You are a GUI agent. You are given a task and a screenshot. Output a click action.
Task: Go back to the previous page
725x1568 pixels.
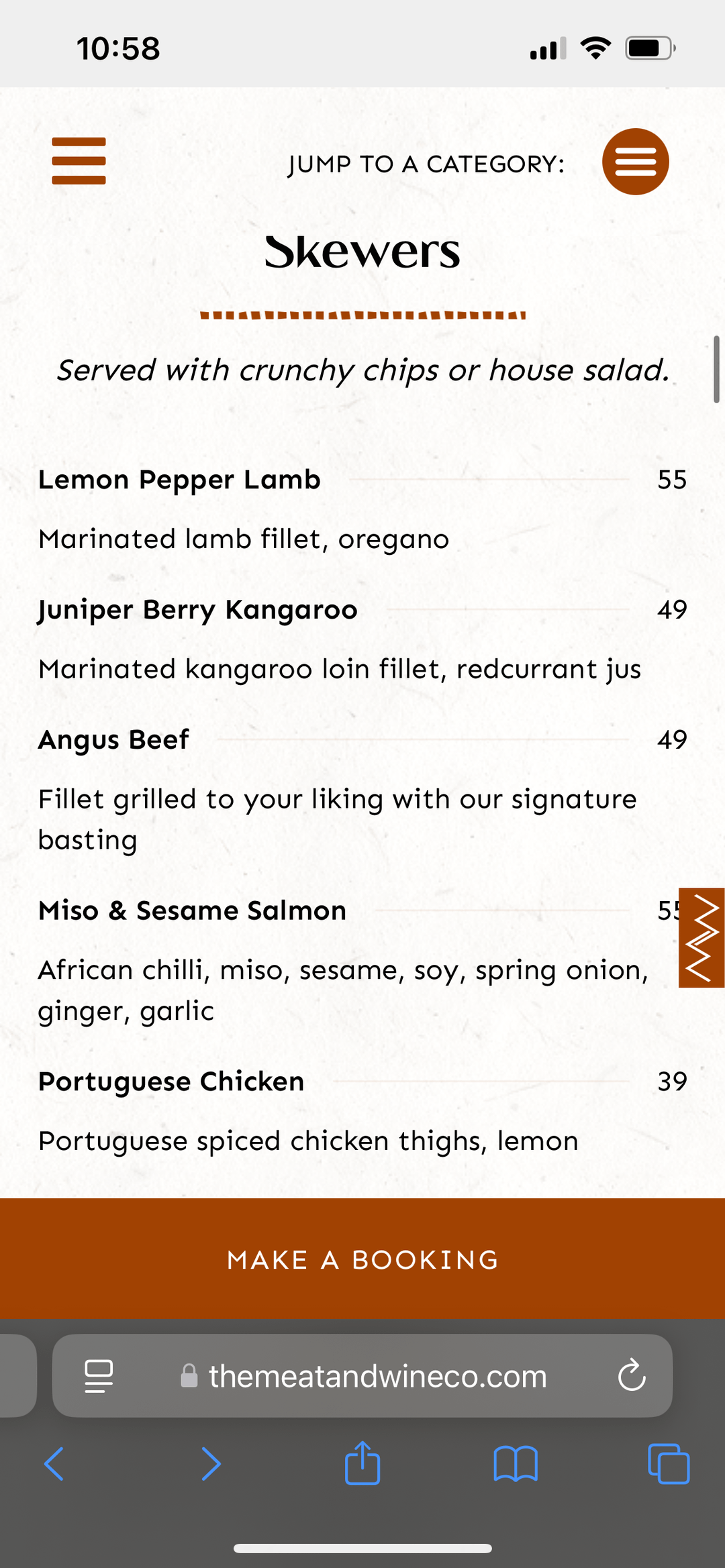tap(54, 1463)
